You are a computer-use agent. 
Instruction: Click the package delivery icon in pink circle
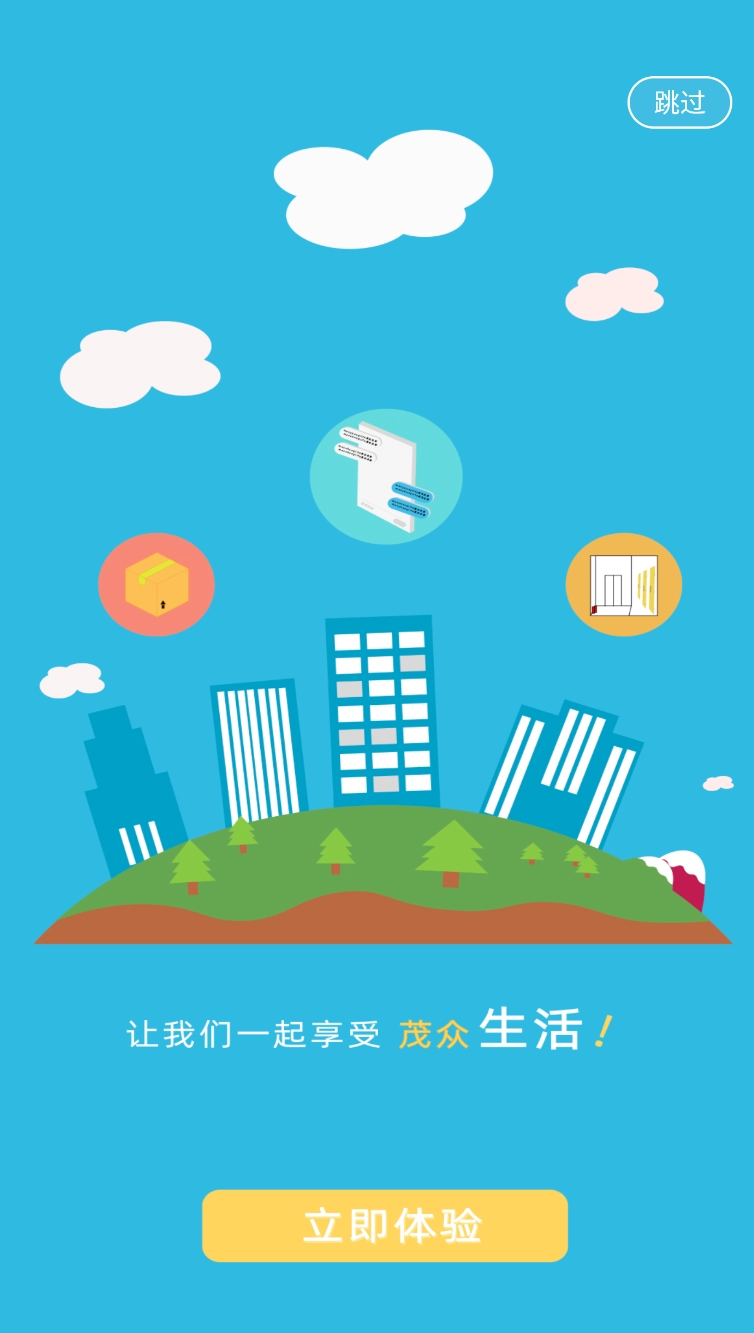pyautogui.click(x=156, y=584)
